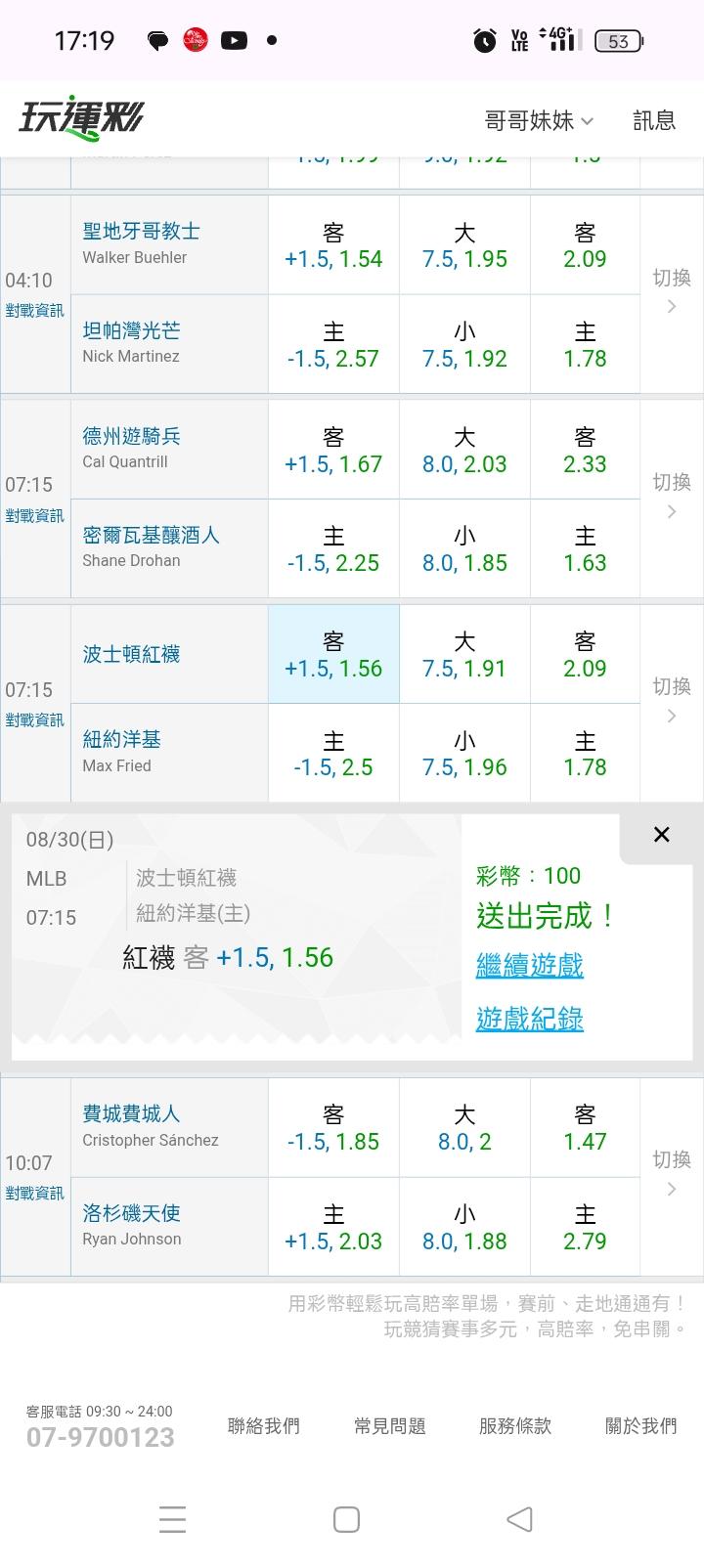Viewport: 704px width, 1568px height.
Task: Open 對戰資訊 for the 10:07 game
Action: (34, 1193)
